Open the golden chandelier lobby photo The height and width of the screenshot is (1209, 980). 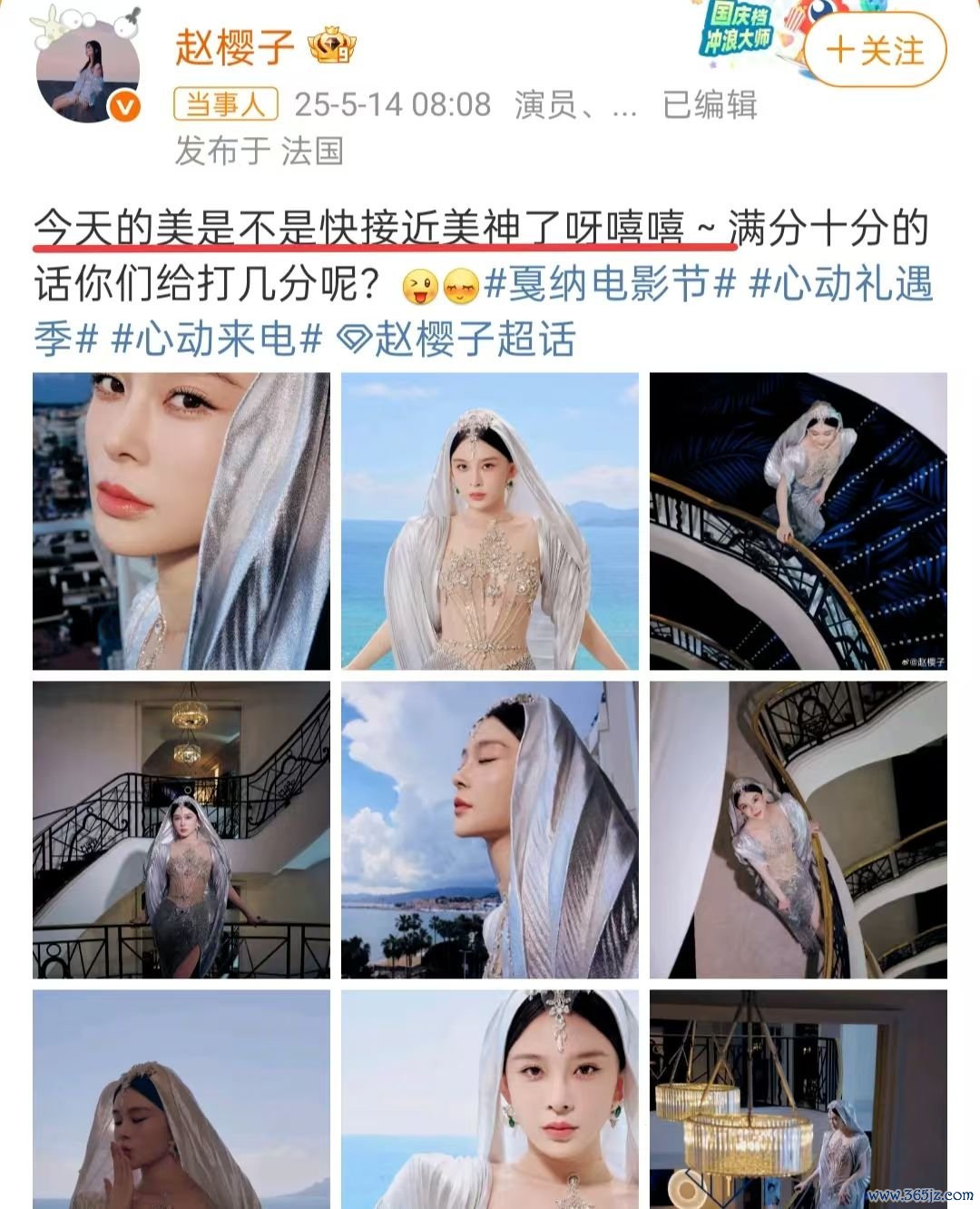coord(798,1098)
